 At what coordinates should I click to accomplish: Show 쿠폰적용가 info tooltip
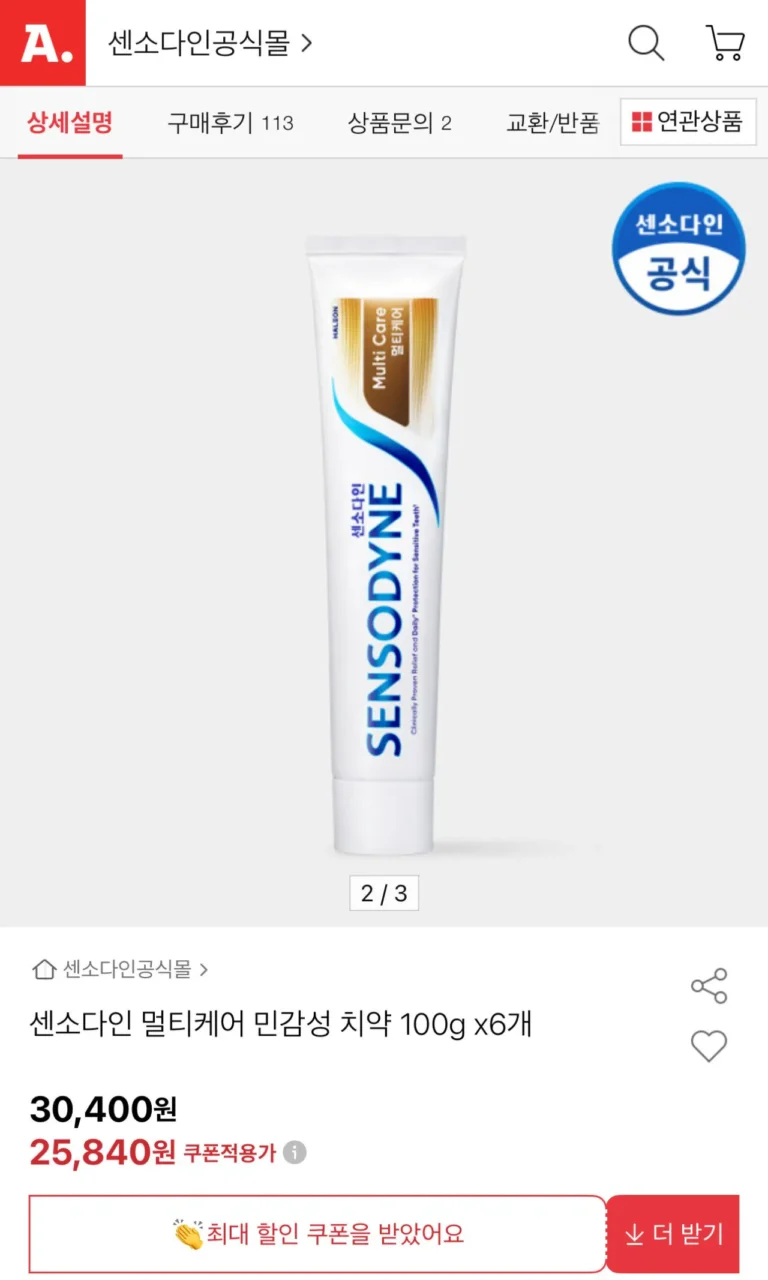(294, 1153)
